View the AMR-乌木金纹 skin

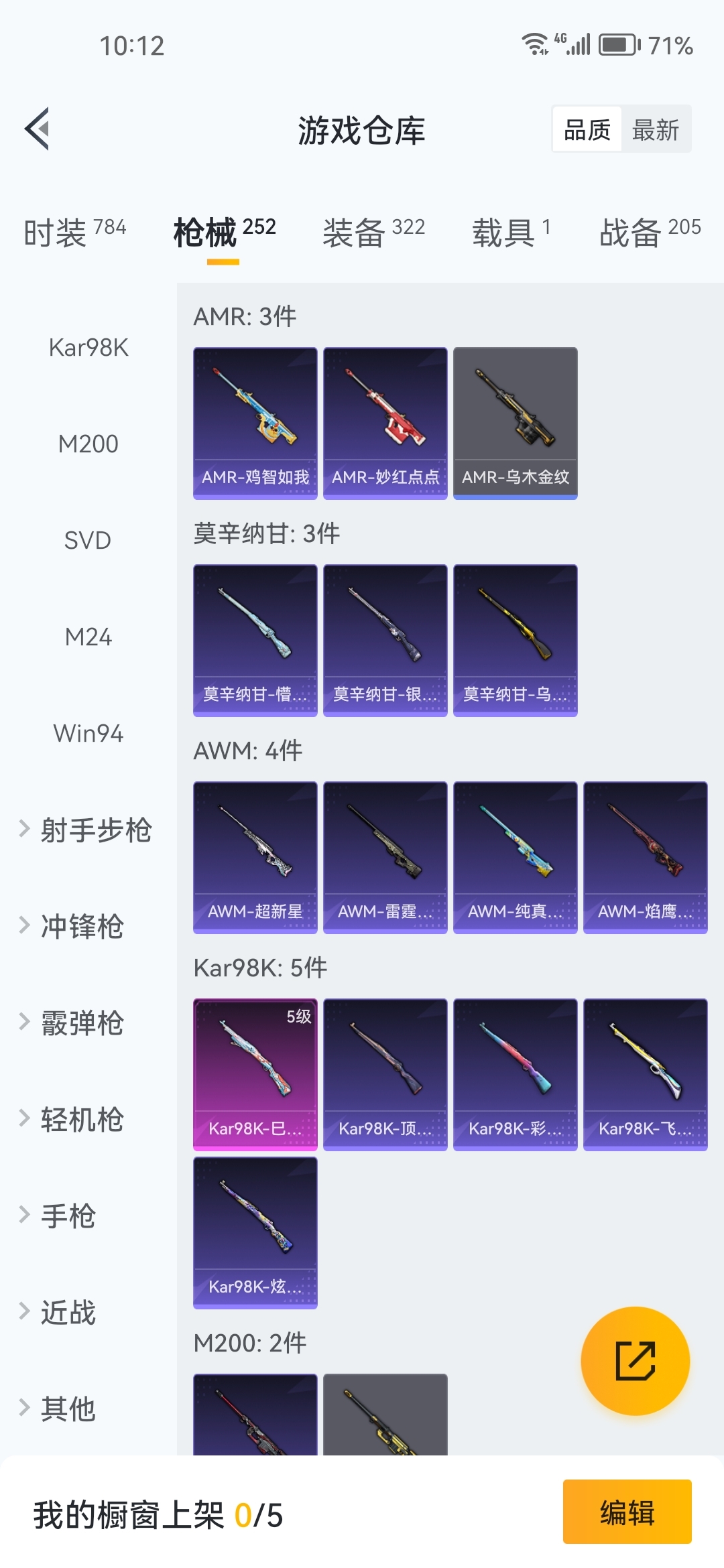[515, 423]
